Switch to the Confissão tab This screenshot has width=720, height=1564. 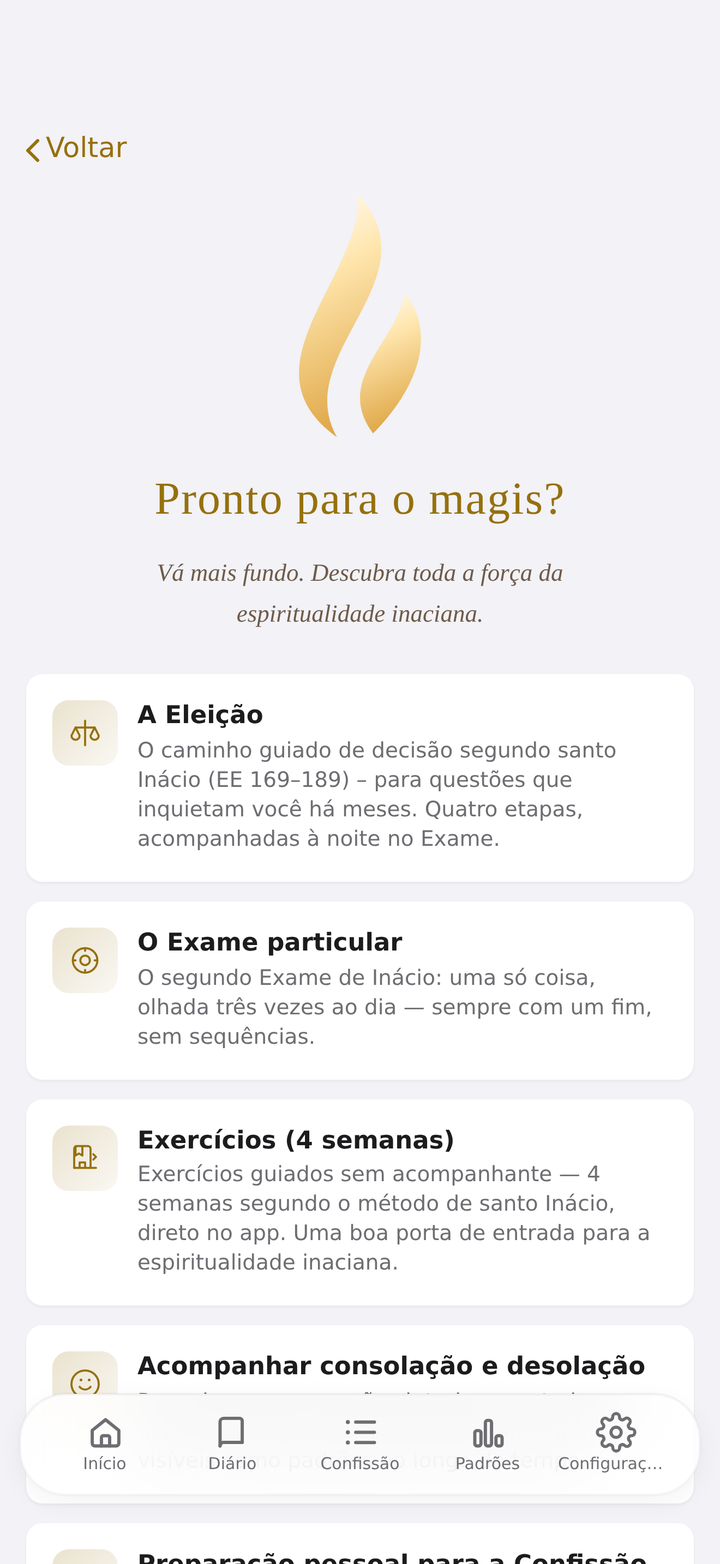(x=360, y=1445)
